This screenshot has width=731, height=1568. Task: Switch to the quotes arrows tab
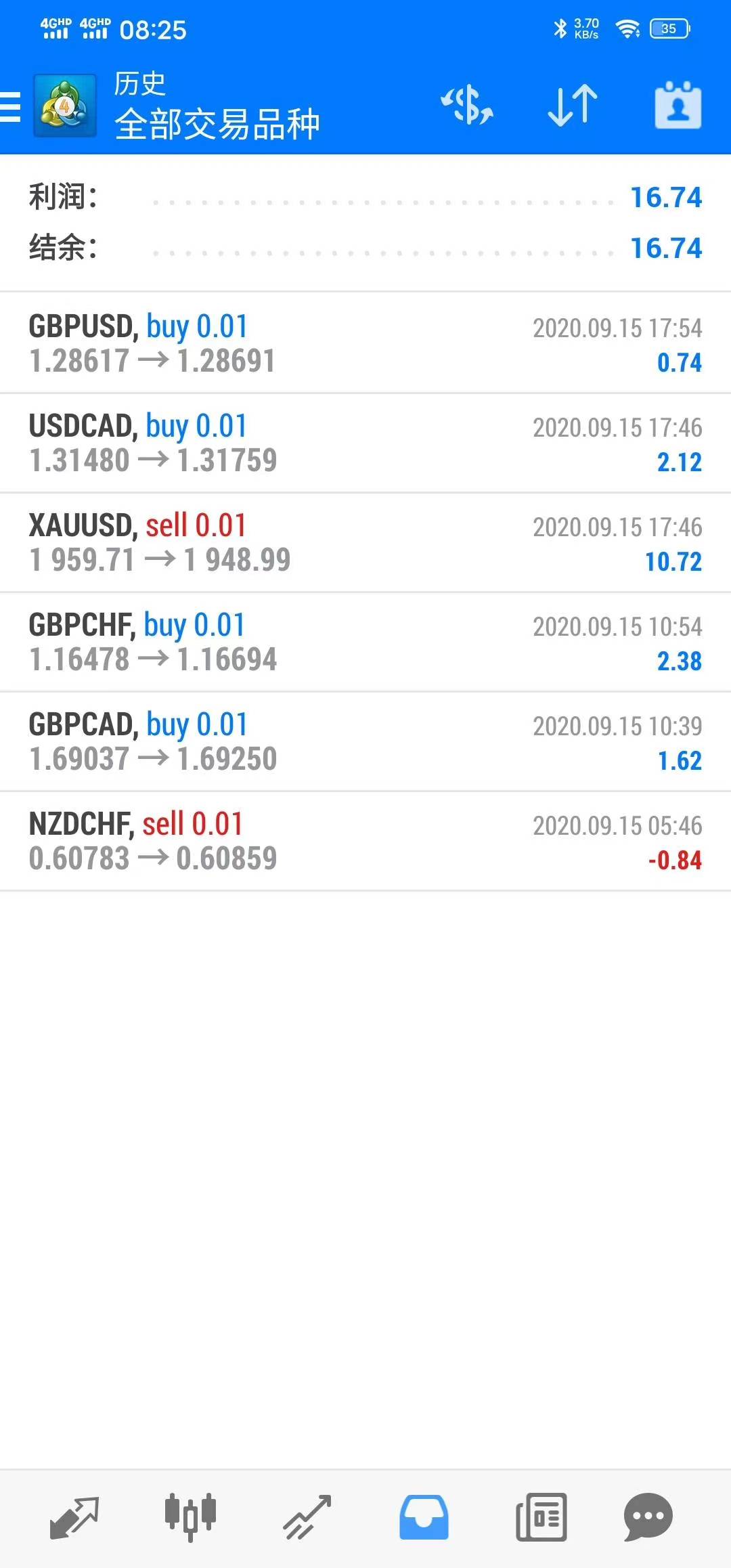pos(74,1517)
